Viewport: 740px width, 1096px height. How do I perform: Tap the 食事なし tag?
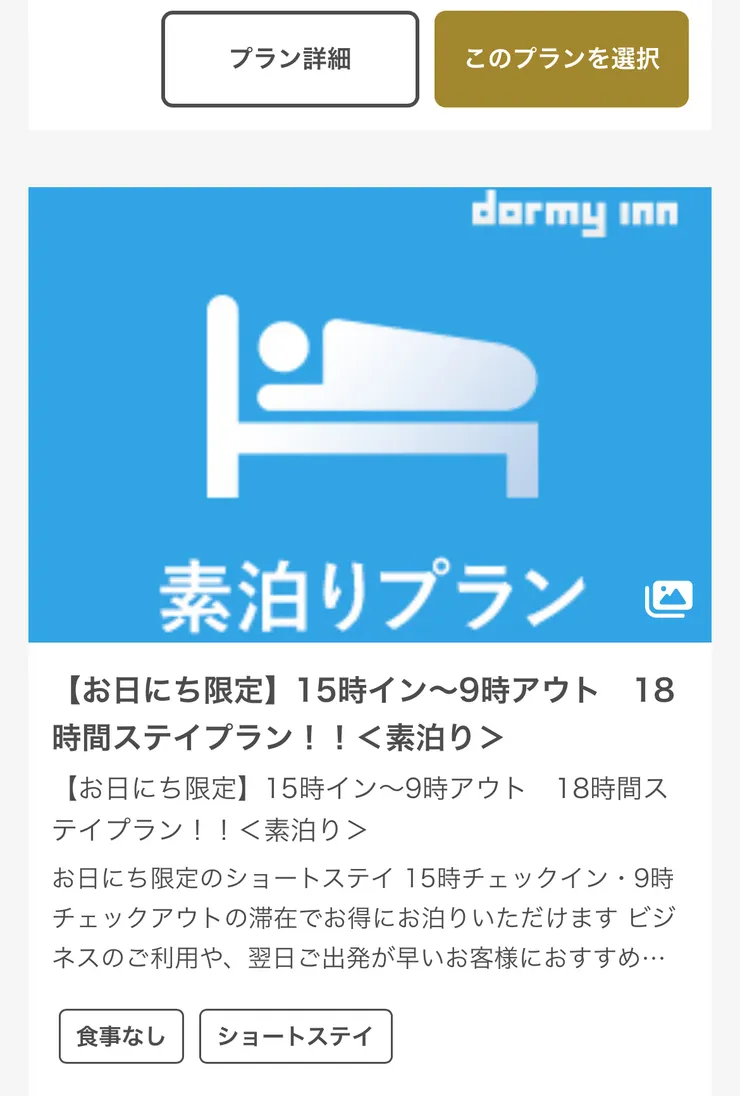coord(121,1035)
